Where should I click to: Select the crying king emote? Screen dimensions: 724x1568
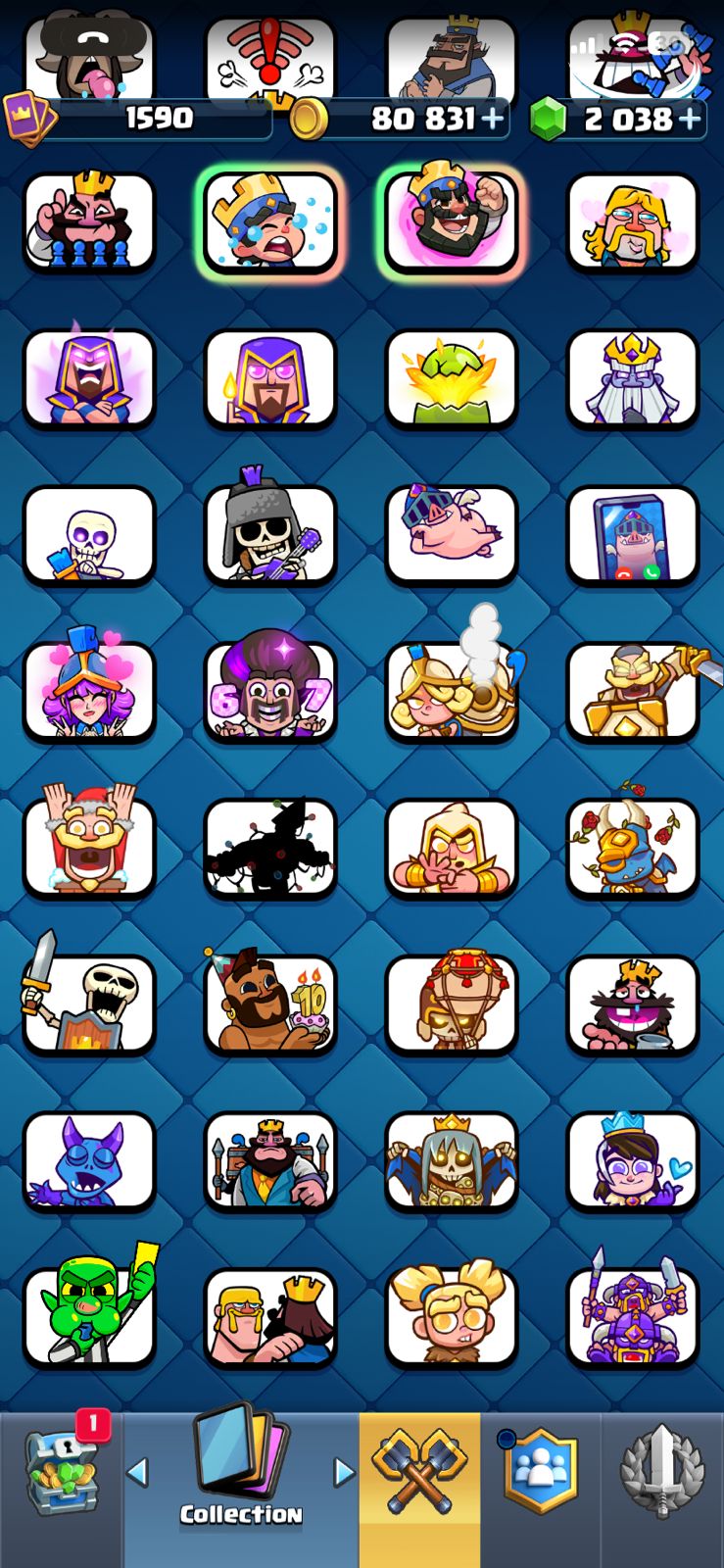pyautogui.click(x=270, y=221)
